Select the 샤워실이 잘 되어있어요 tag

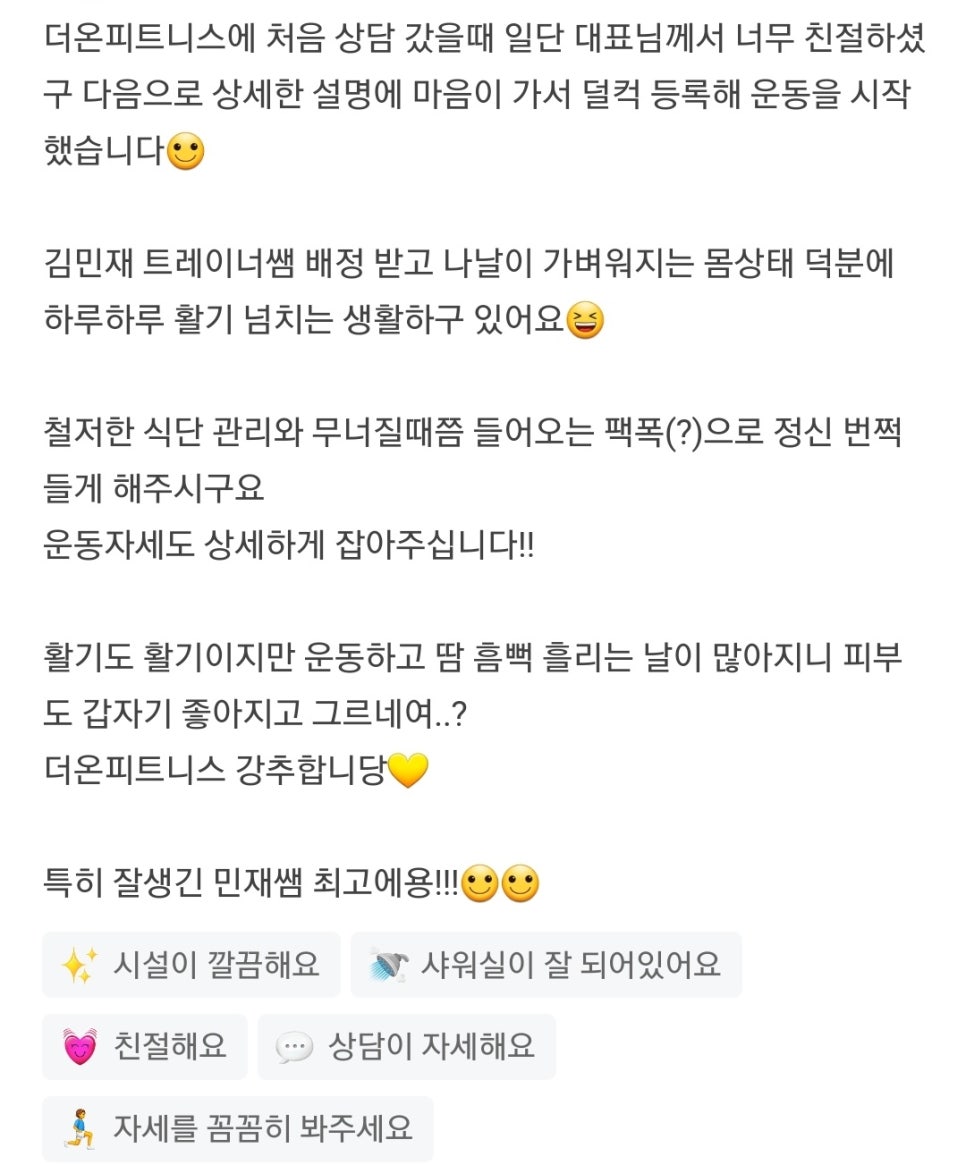tap(546, 965)
